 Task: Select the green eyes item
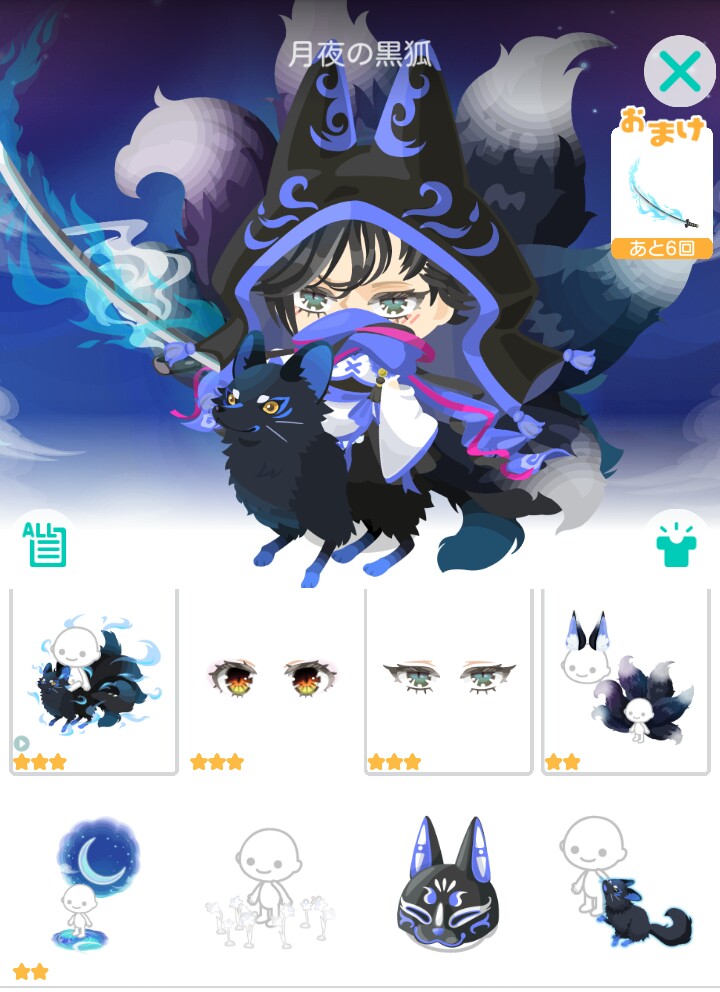[x=449, y=681]
